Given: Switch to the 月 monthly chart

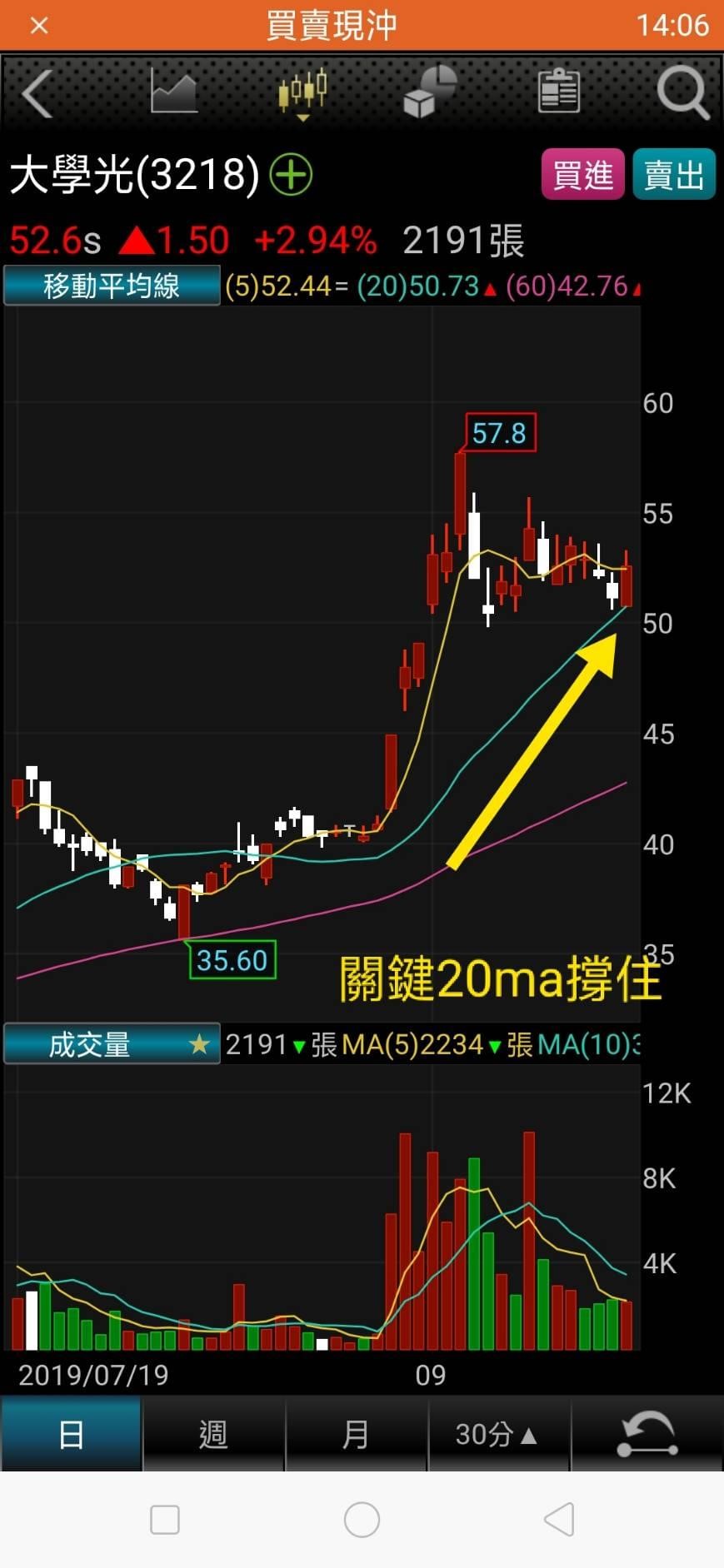Looking at the screenshot, I should [357, 1434].
